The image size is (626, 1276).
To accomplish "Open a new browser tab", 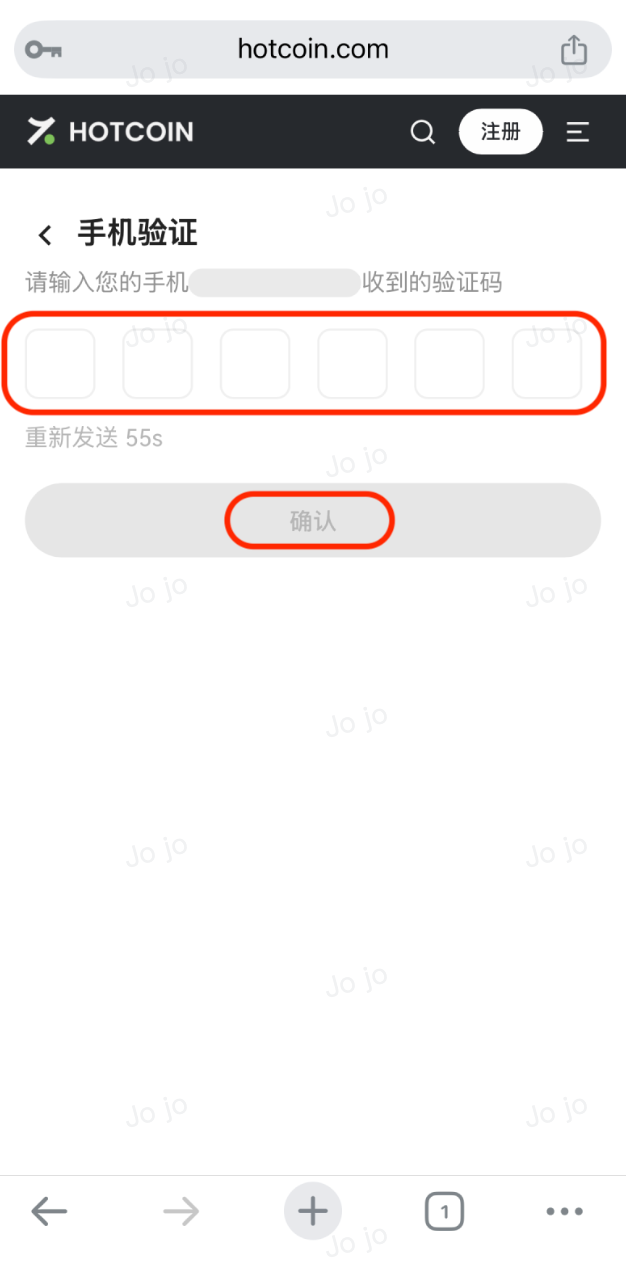I will coord(313,1212).
